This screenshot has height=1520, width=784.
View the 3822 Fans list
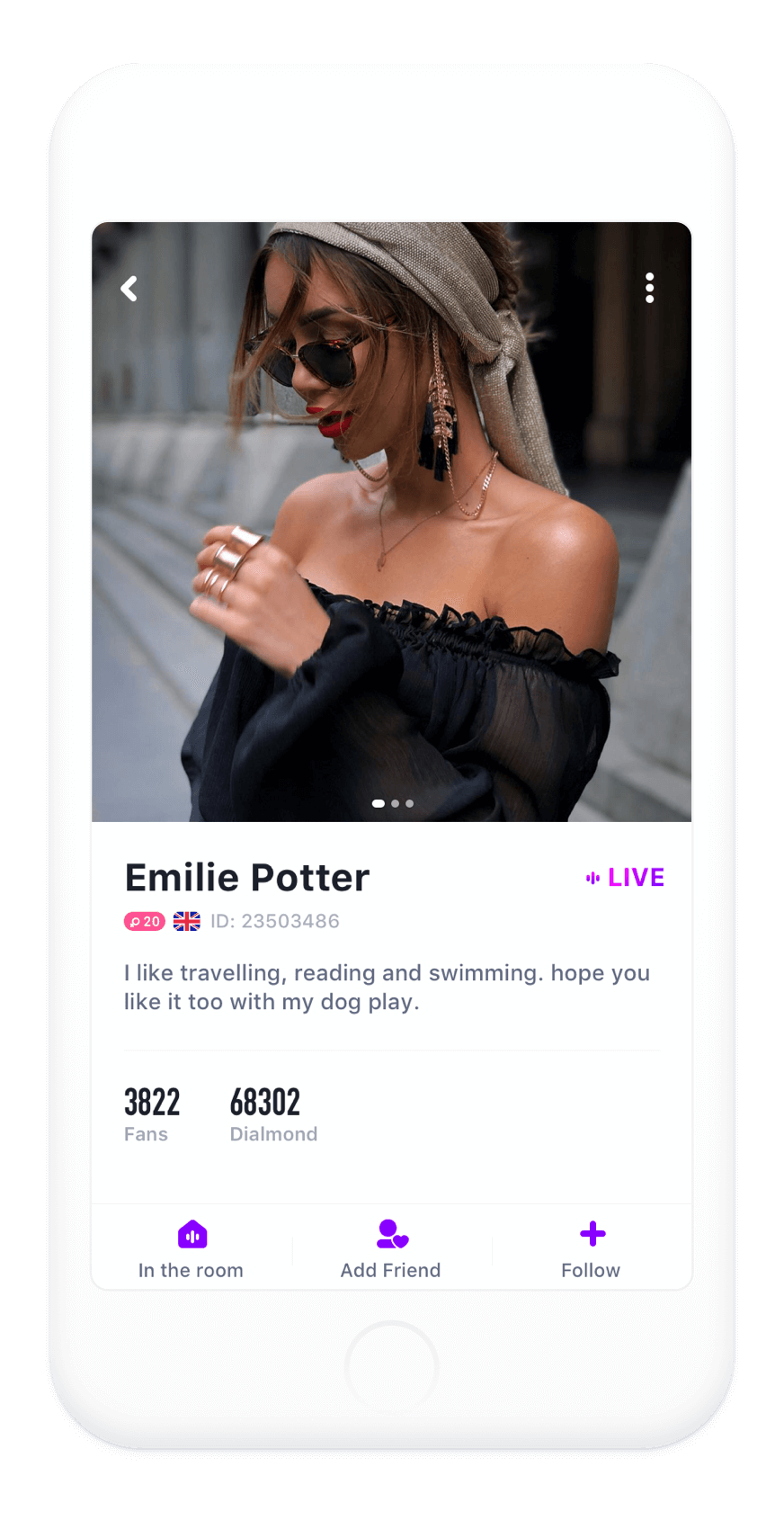[152, 1115]
